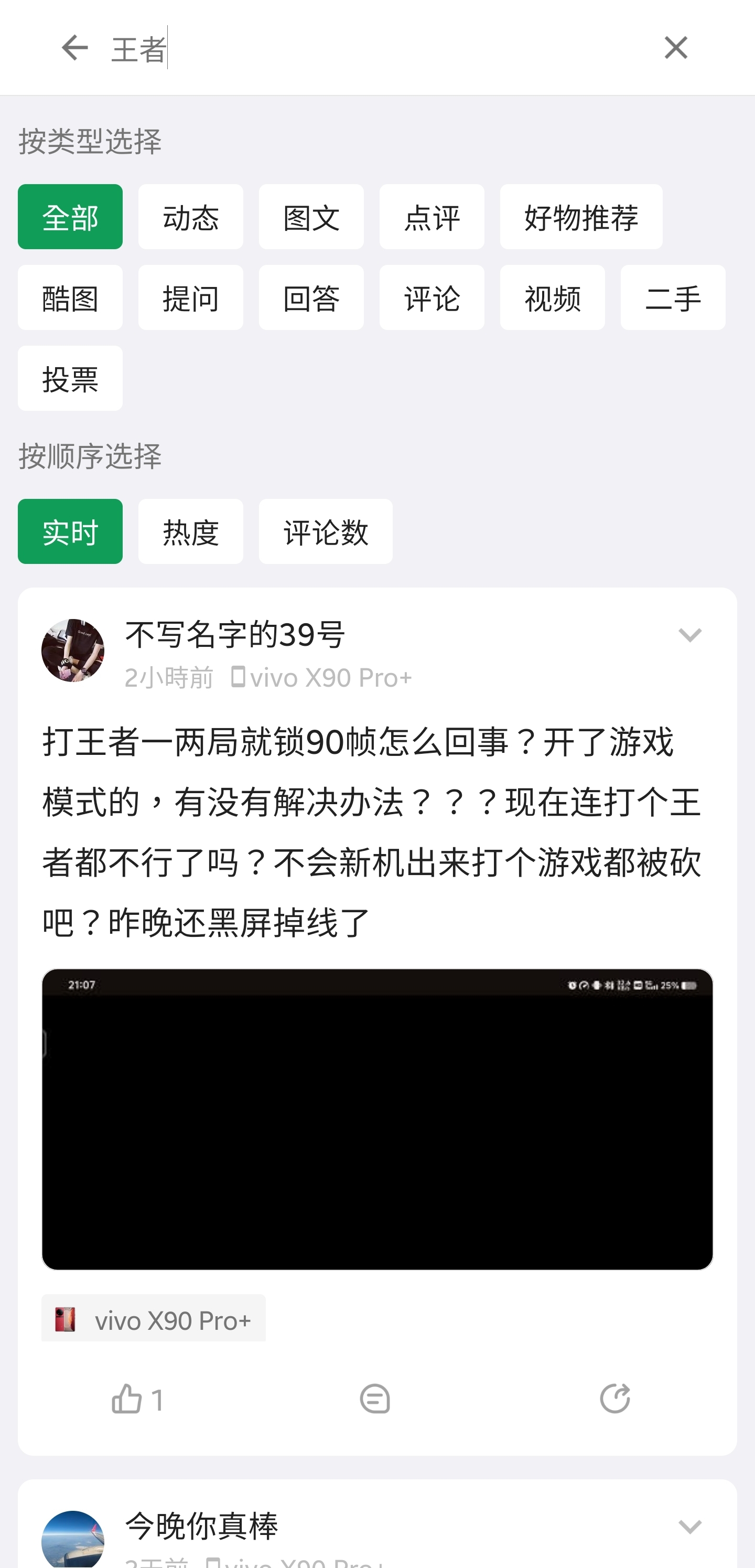Sort results by 热度
Screen dimensions: 755x1568
click(190, 531)
